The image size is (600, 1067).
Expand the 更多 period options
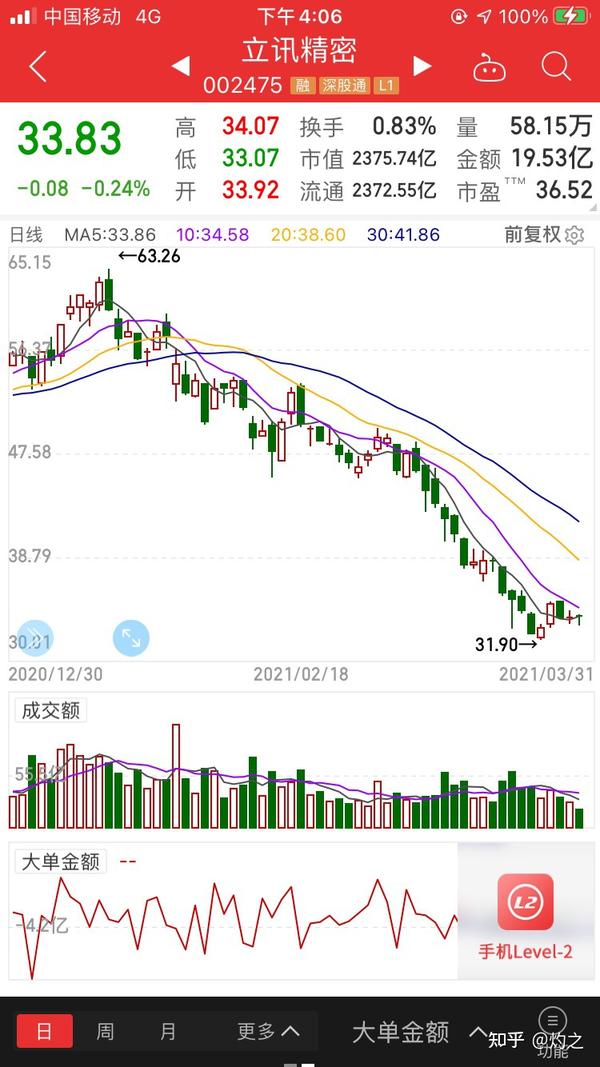pos(268,1032)
